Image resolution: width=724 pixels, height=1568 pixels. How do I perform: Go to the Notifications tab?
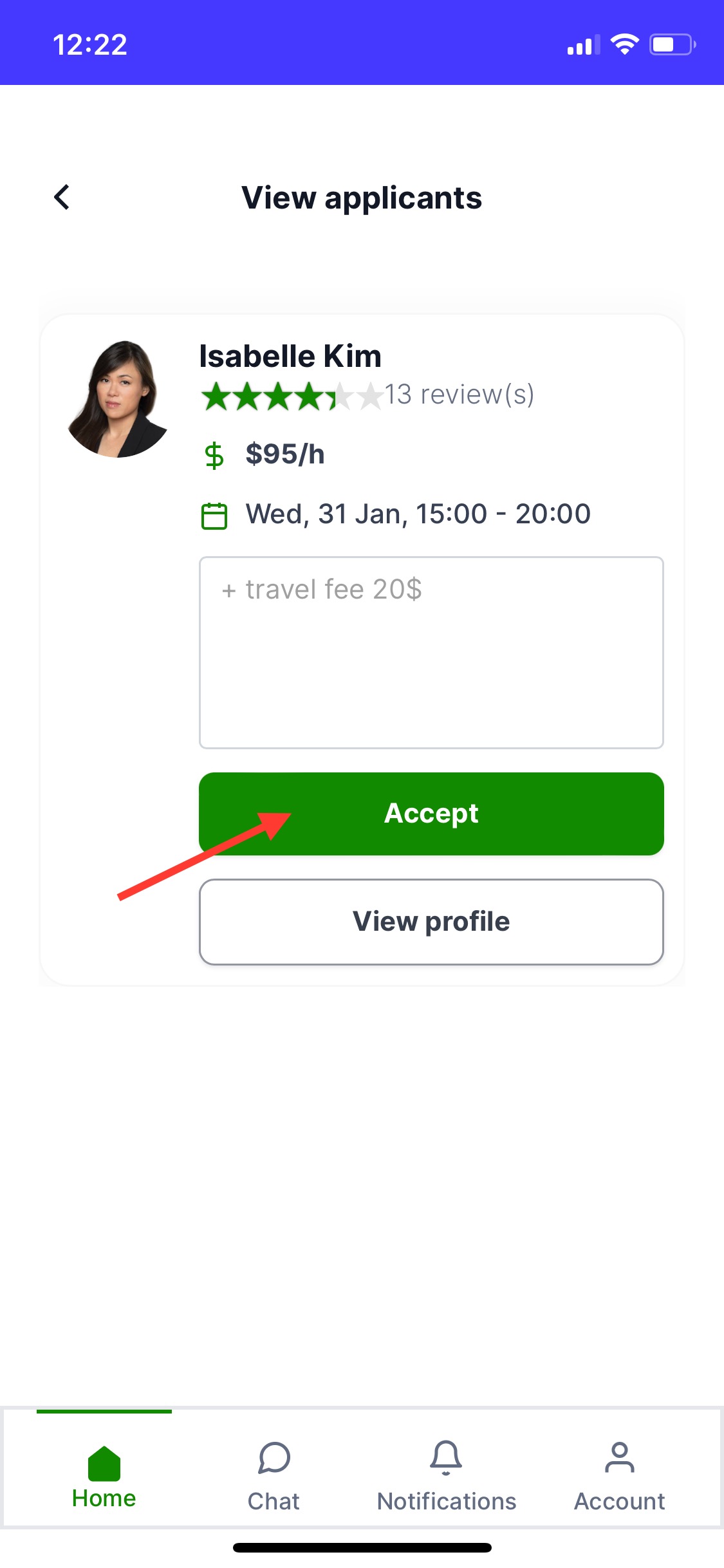(x=446, y=1475)
